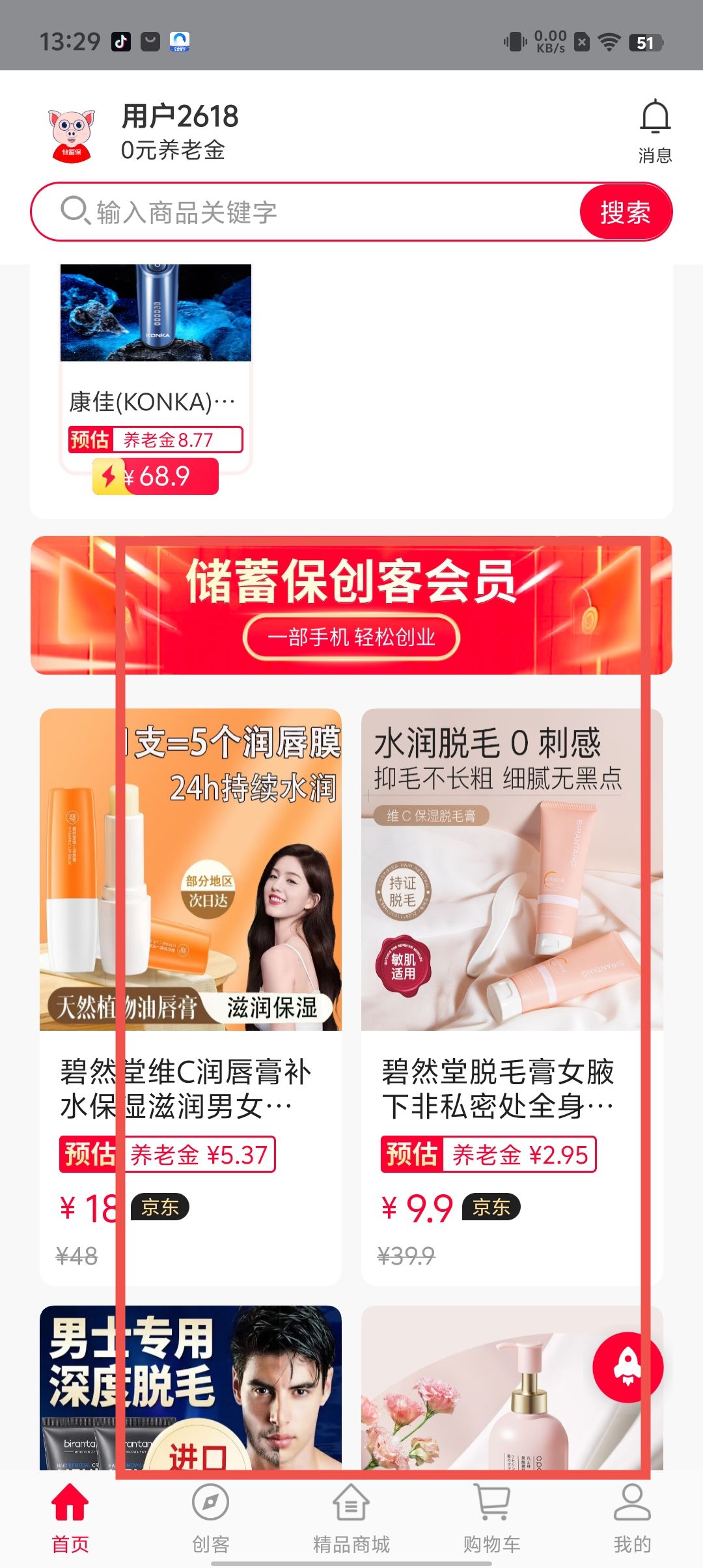Tap the red 搜索 button

tap(625, 212)
